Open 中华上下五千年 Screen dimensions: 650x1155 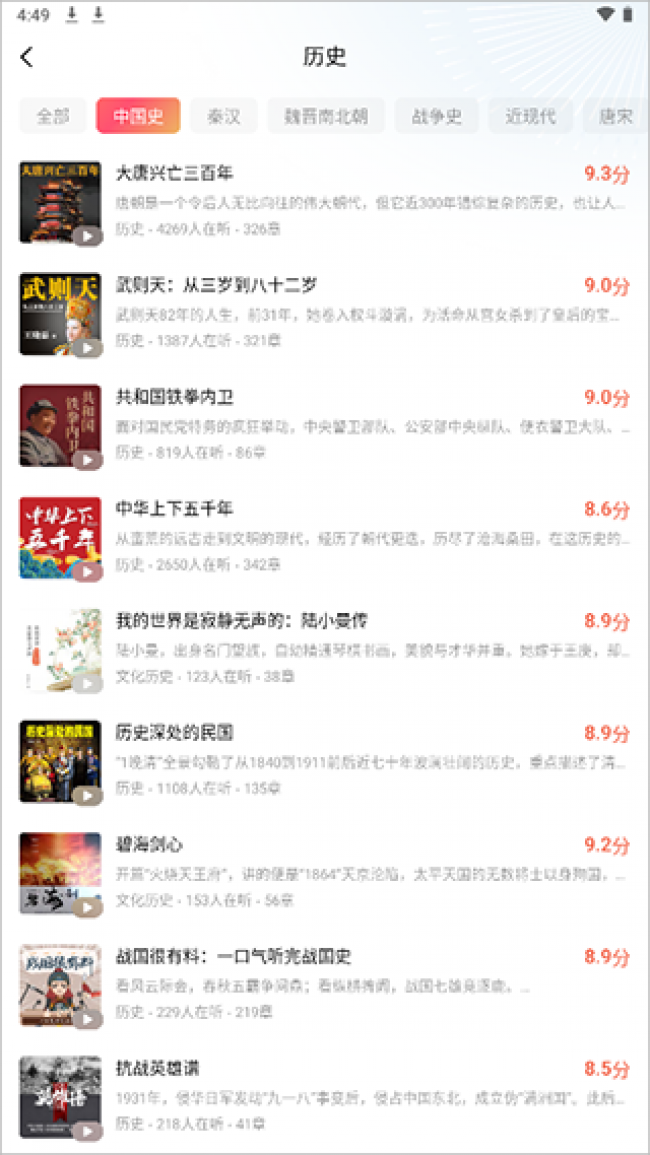175,509
